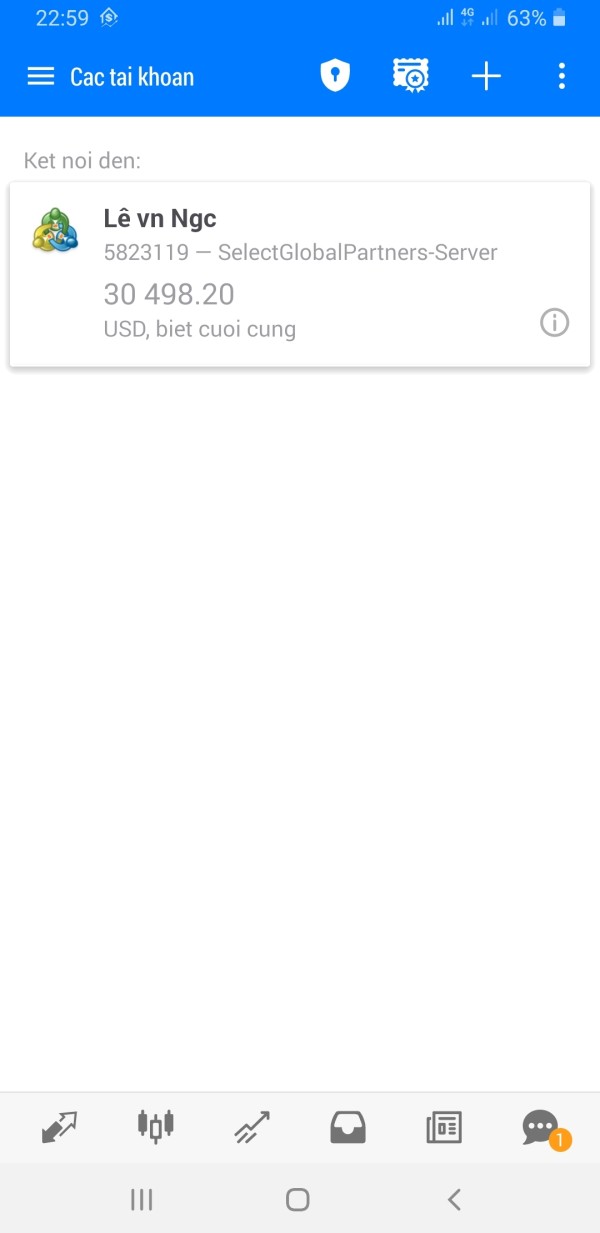This screenshot has width=600, height=1233.
Task: Go back using system back button
Action: (x=454, y=1199)
